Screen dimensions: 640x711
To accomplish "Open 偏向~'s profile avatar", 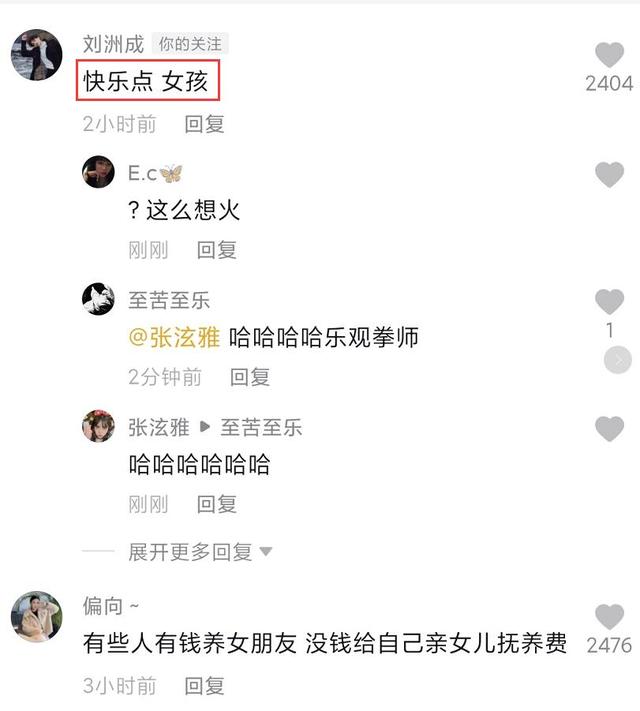I will coord(36,616).
